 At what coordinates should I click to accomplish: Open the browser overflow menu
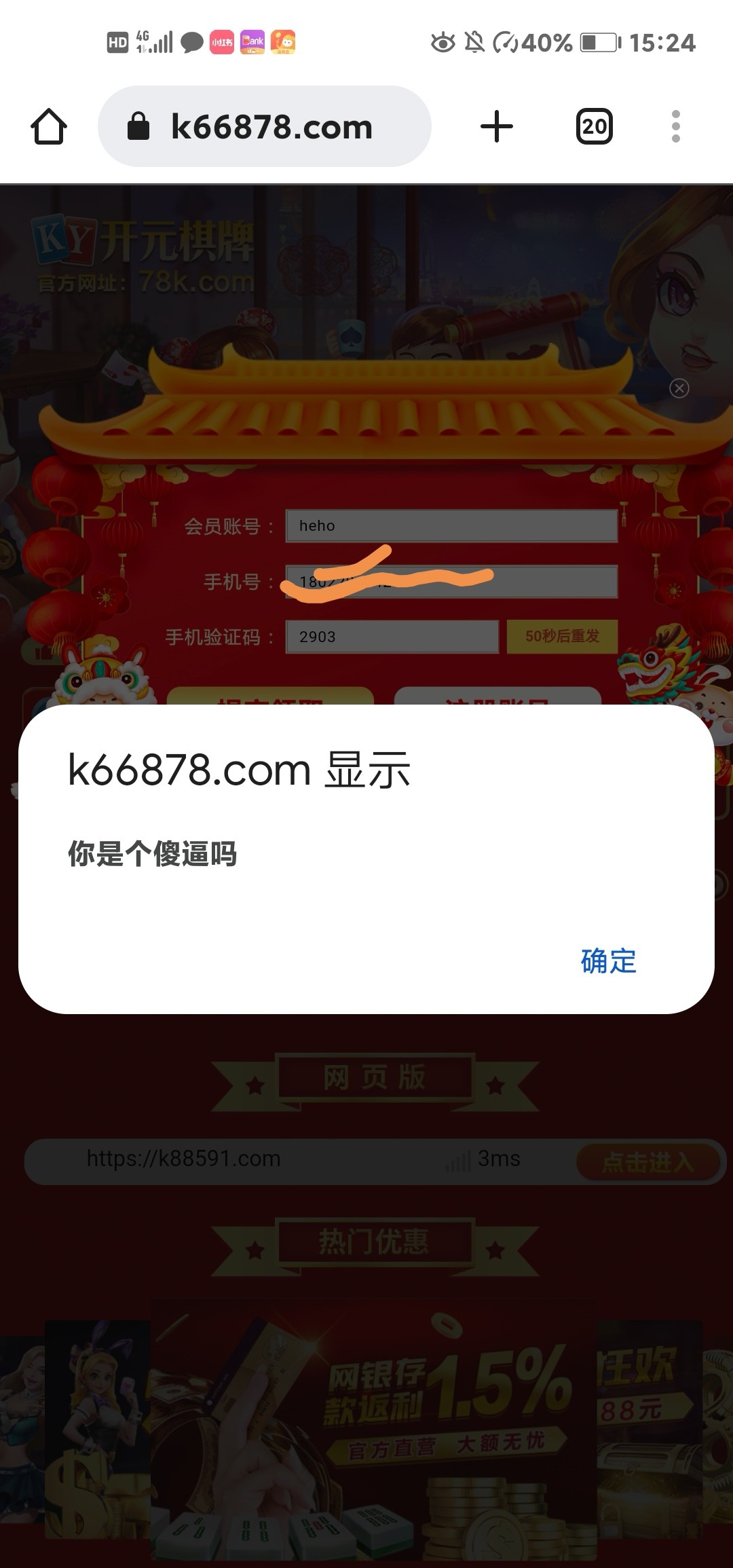coord(675,127)
